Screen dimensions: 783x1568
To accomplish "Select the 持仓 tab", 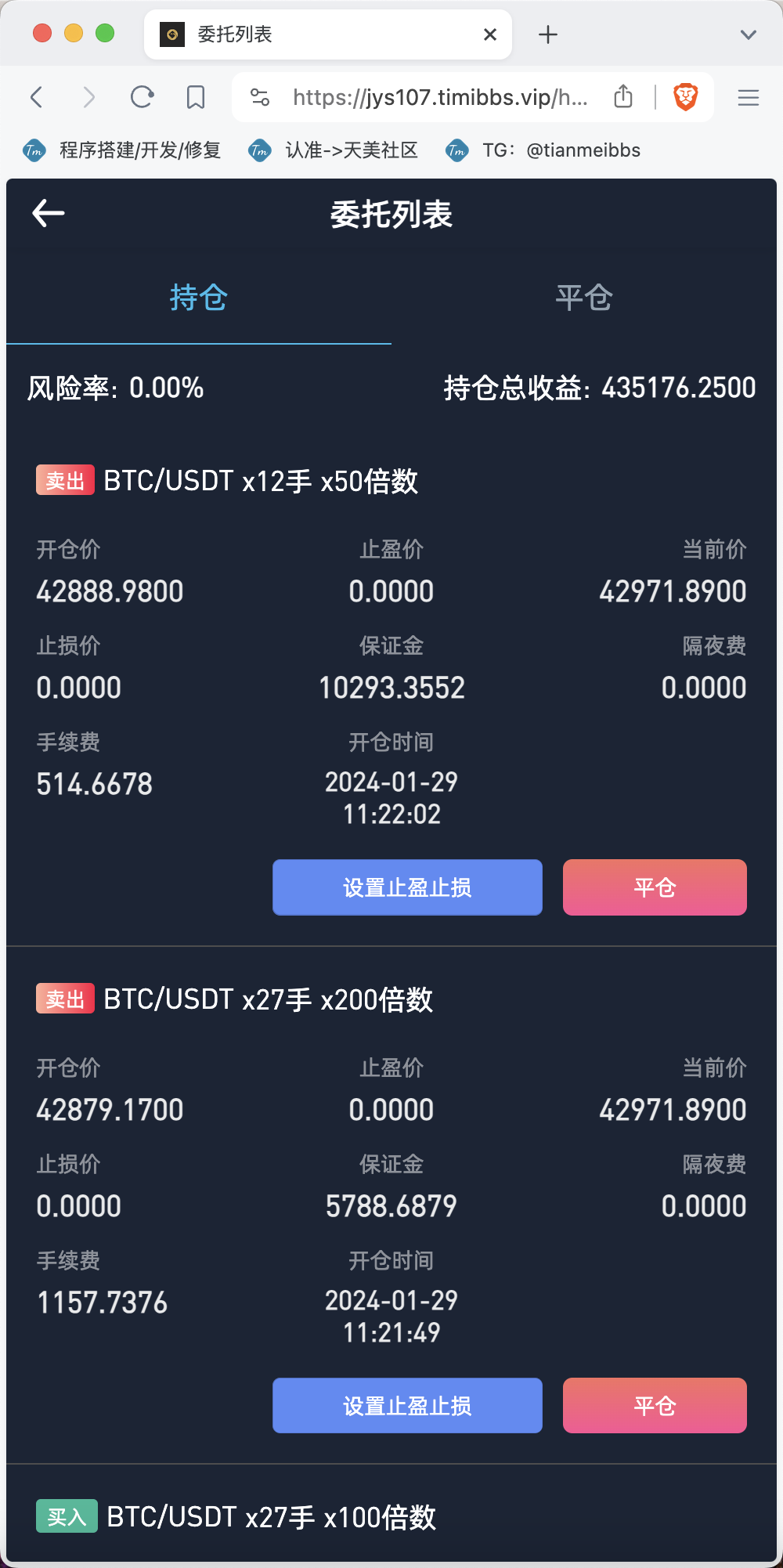I will 199,298.
